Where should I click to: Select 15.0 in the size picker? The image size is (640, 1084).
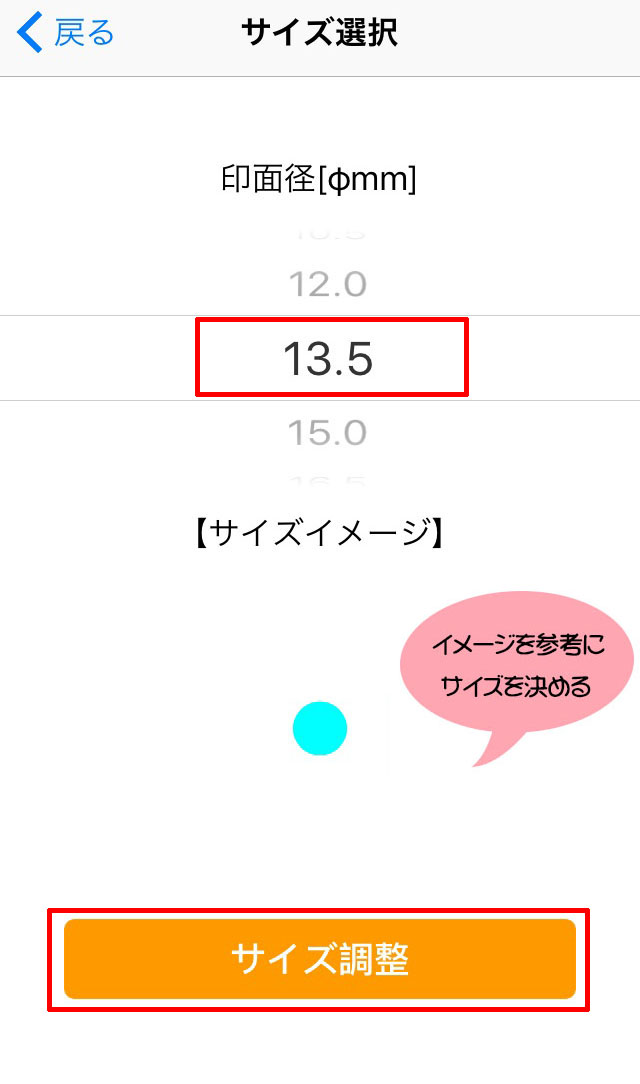328,433
